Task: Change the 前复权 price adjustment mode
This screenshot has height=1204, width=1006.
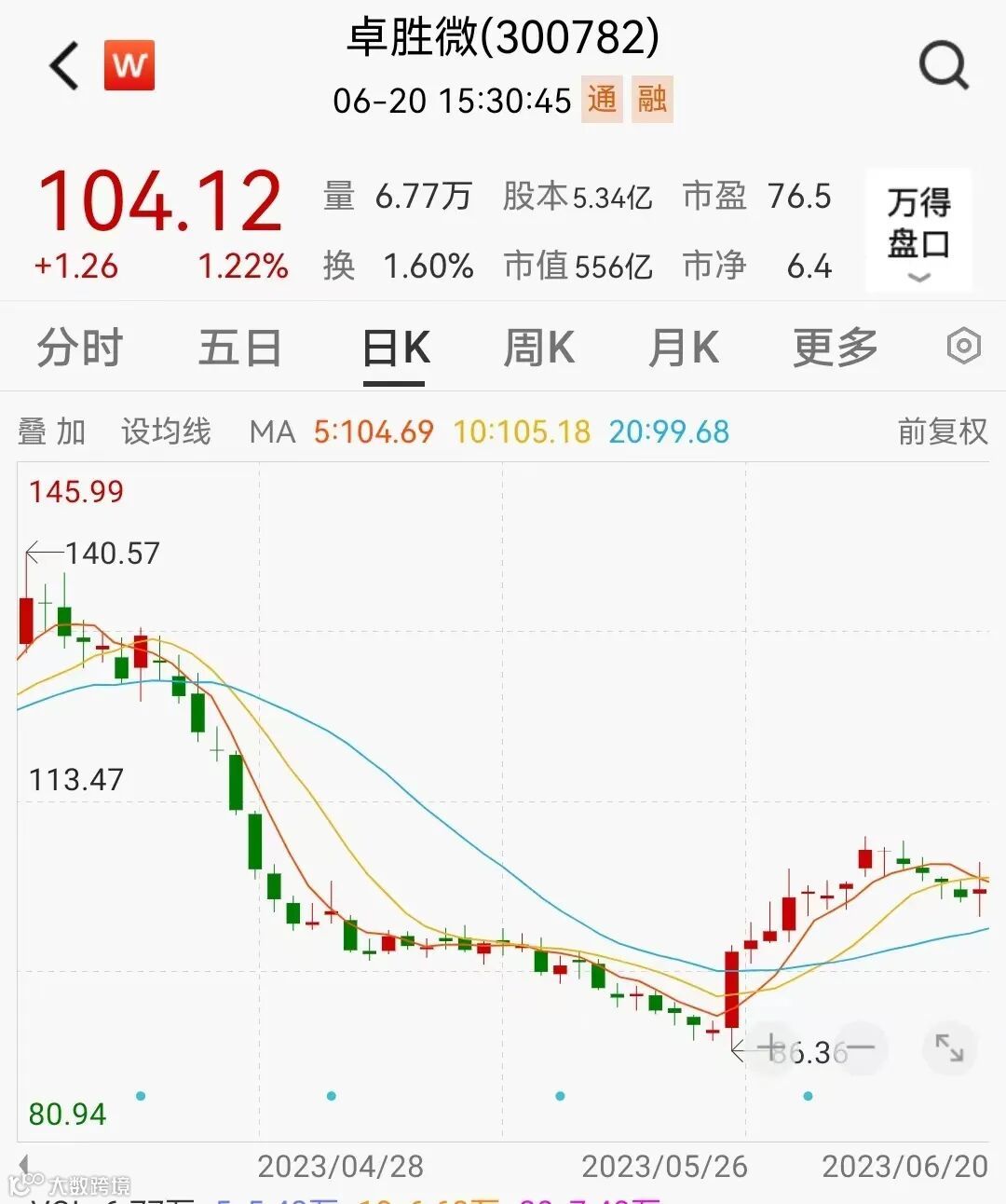Action: point(942,431)
